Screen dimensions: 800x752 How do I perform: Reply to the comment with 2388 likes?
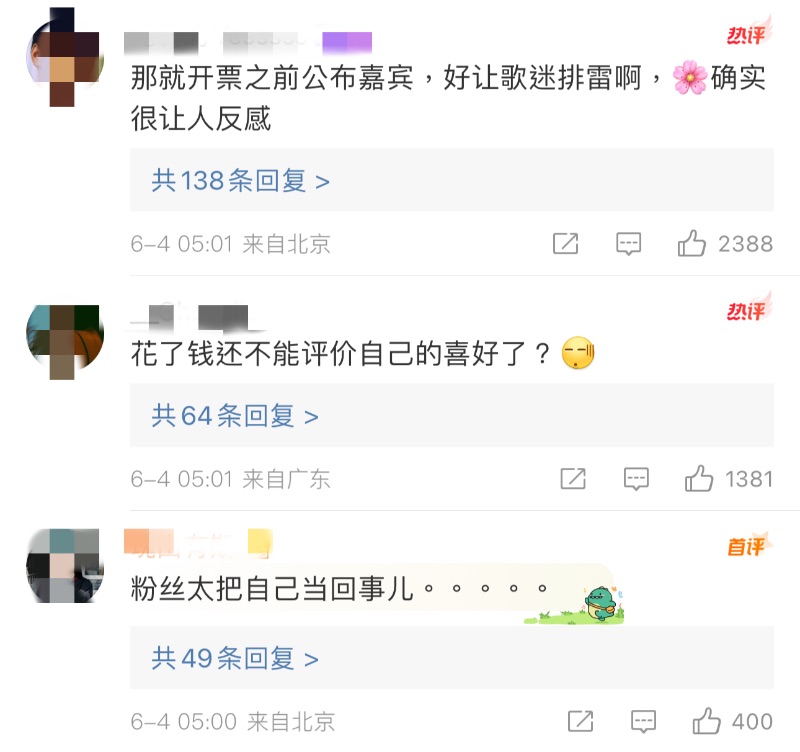click(x=628, y=243)
